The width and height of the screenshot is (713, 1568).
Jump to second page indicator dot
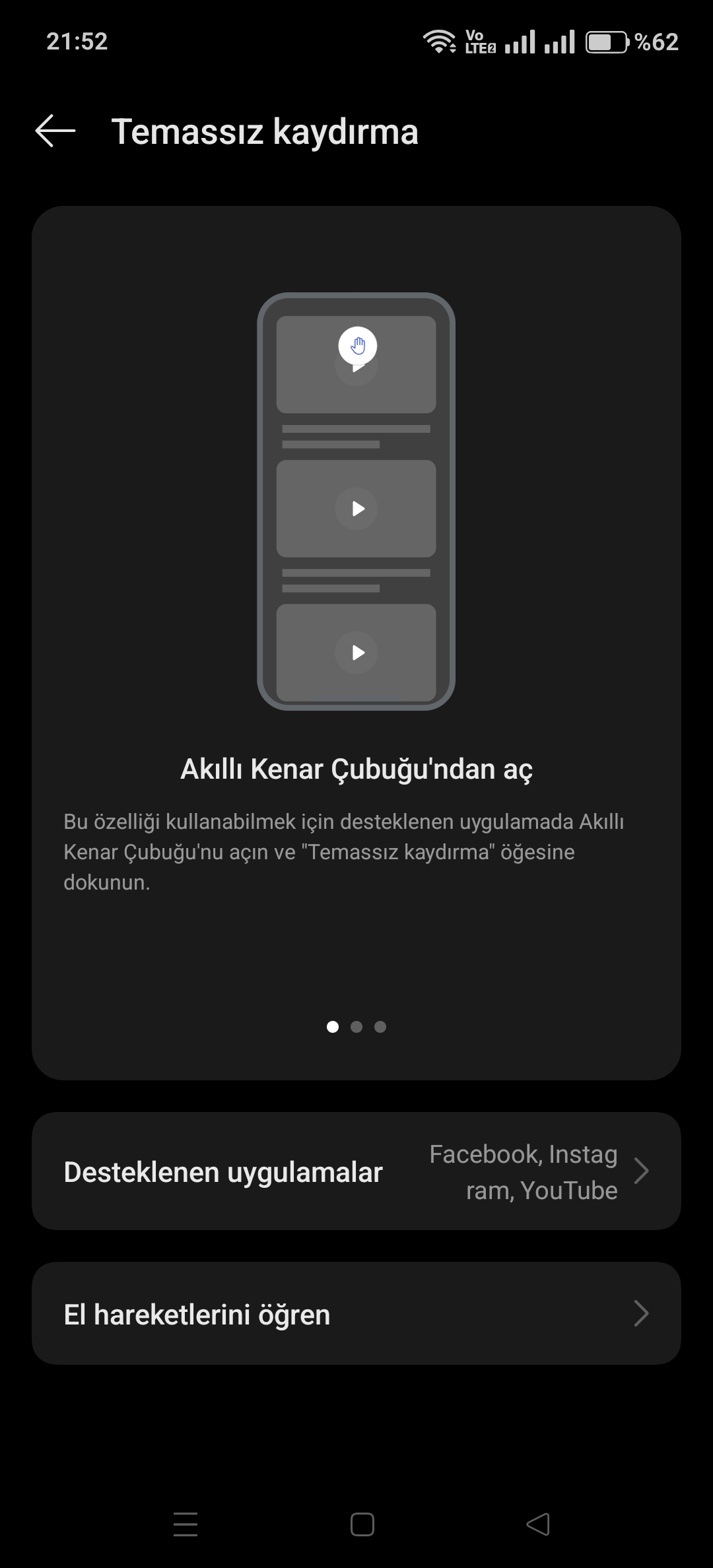pos(356,1027)
